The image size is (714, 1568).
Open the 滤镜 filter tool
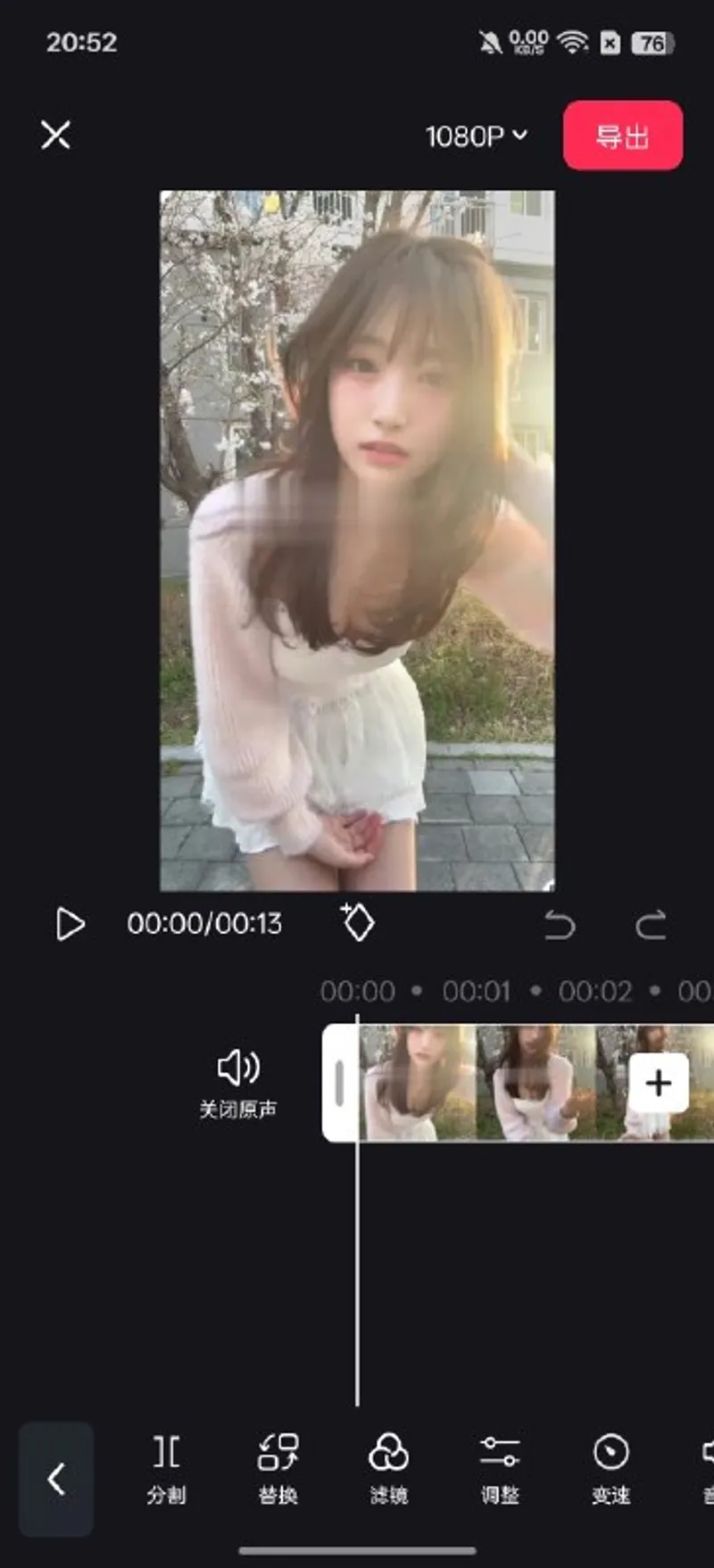coord(388,1469)
